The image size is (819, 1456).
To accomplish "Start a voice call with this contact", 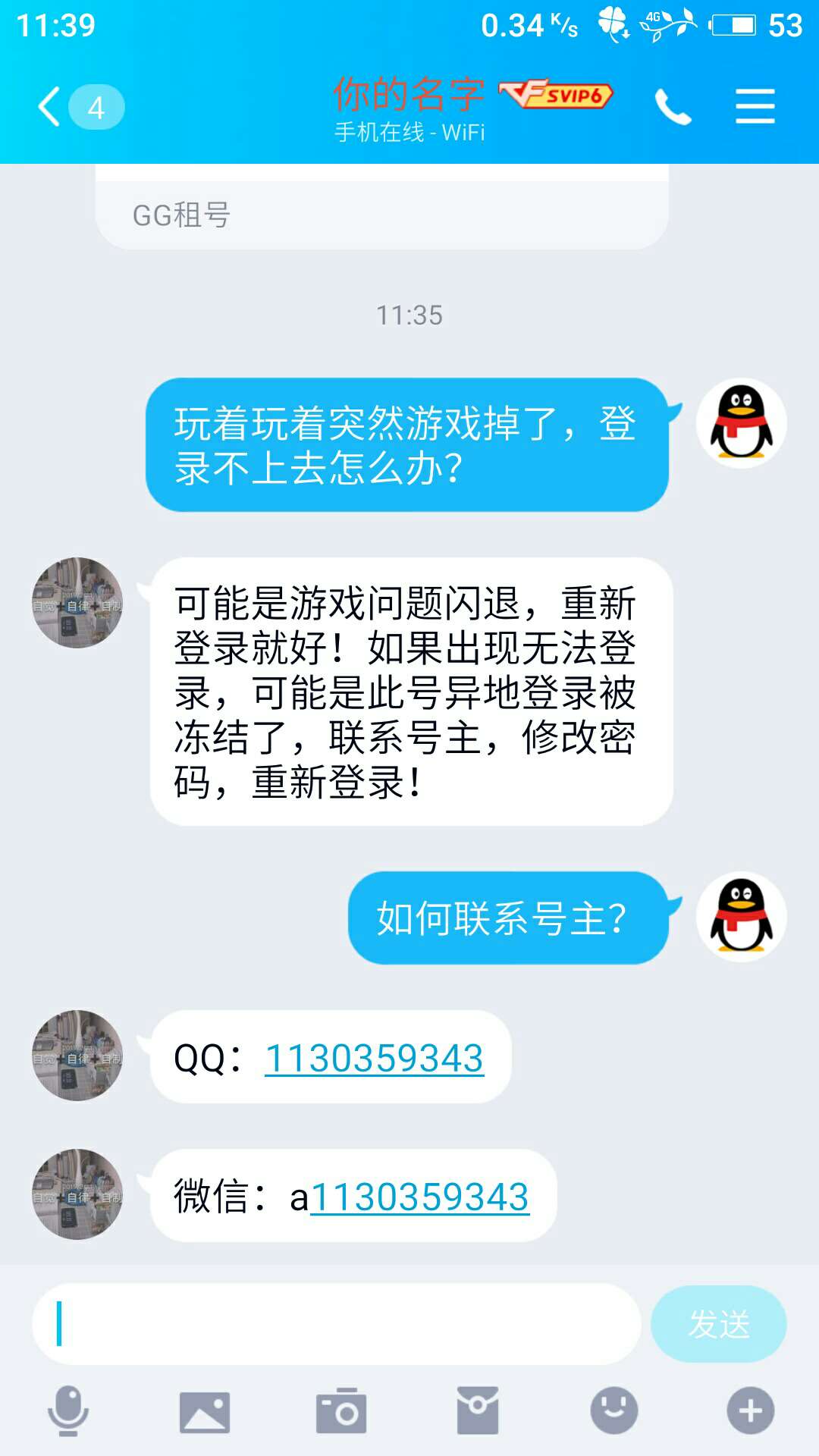I will [x=673, y=106].
